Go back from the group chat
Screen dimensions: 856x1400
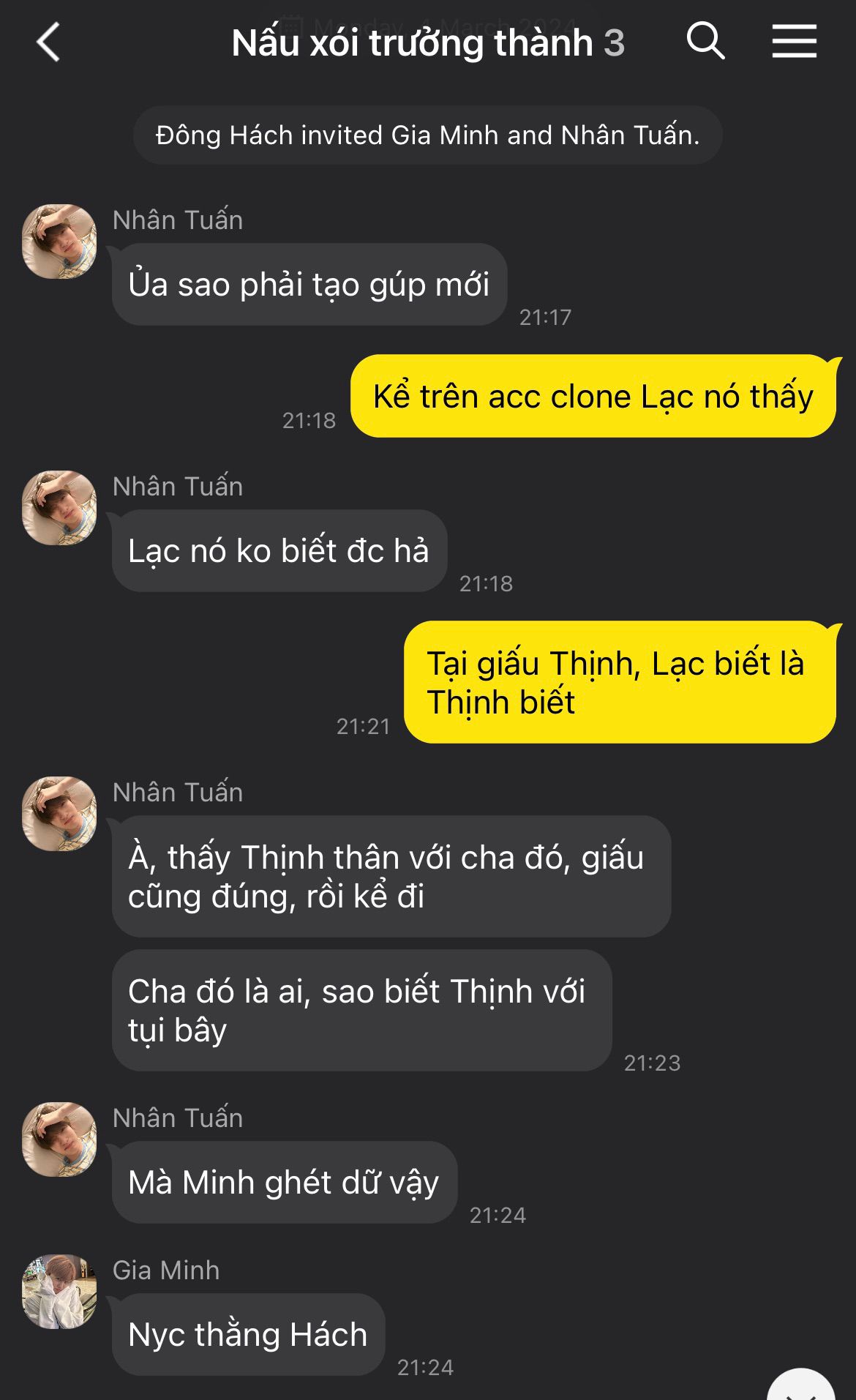[48, 42]
